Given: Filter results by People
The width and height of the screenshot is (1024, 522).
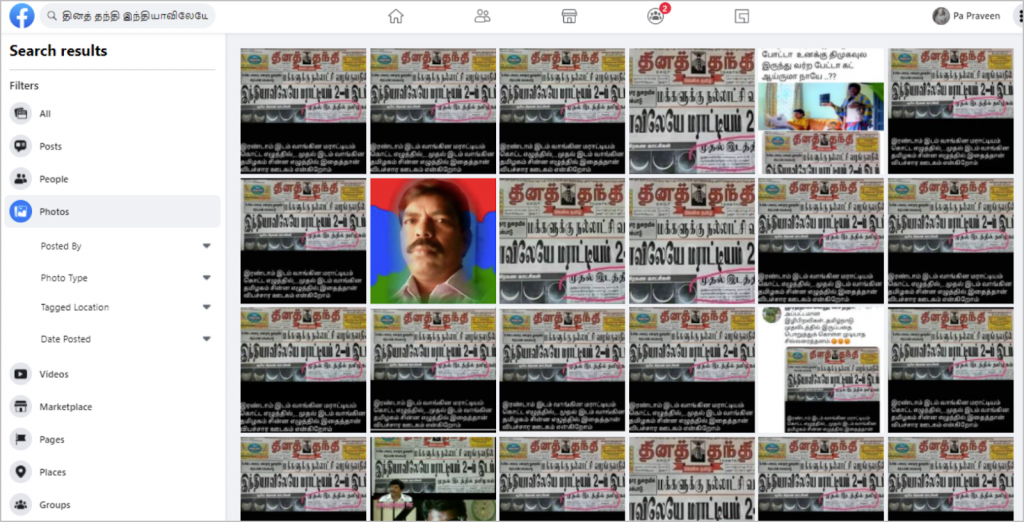Looking at the screenshot, I should (x=53, y=179).
